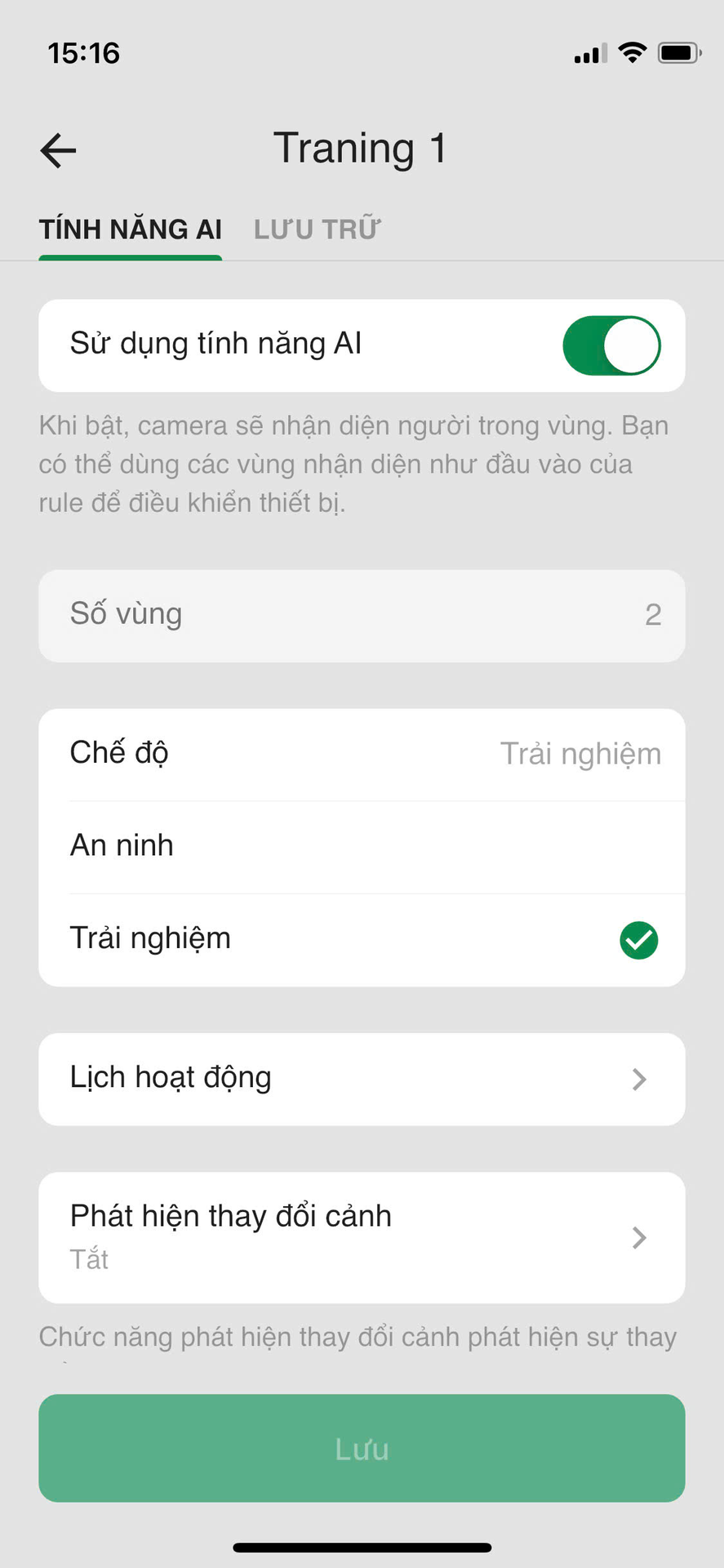Image resolution: width=724 pixels, height=1568 pixels.
Task: Go back using the arrow icon
Action: coord(58,151)
